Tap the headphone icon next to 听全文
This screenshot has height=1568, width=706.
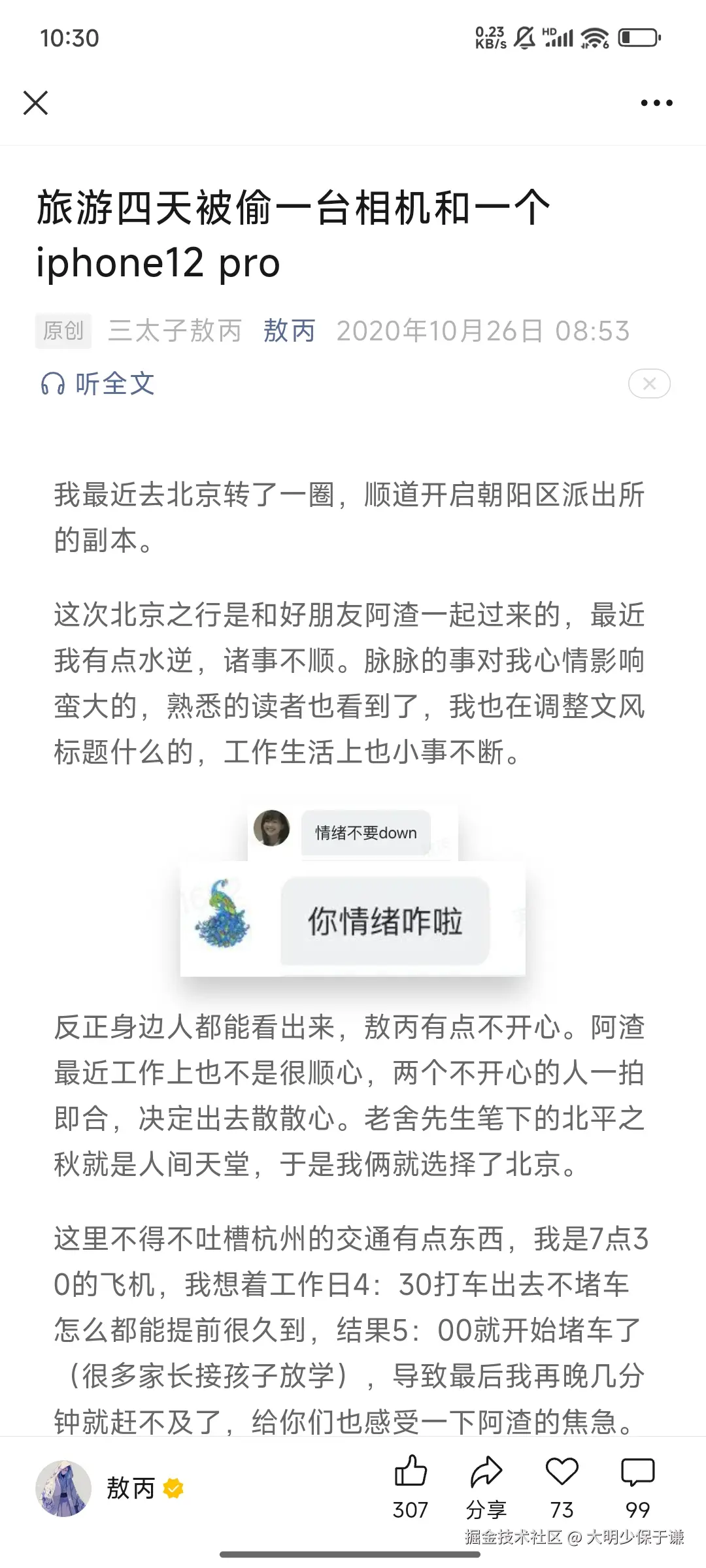click(x=56, y=385)
